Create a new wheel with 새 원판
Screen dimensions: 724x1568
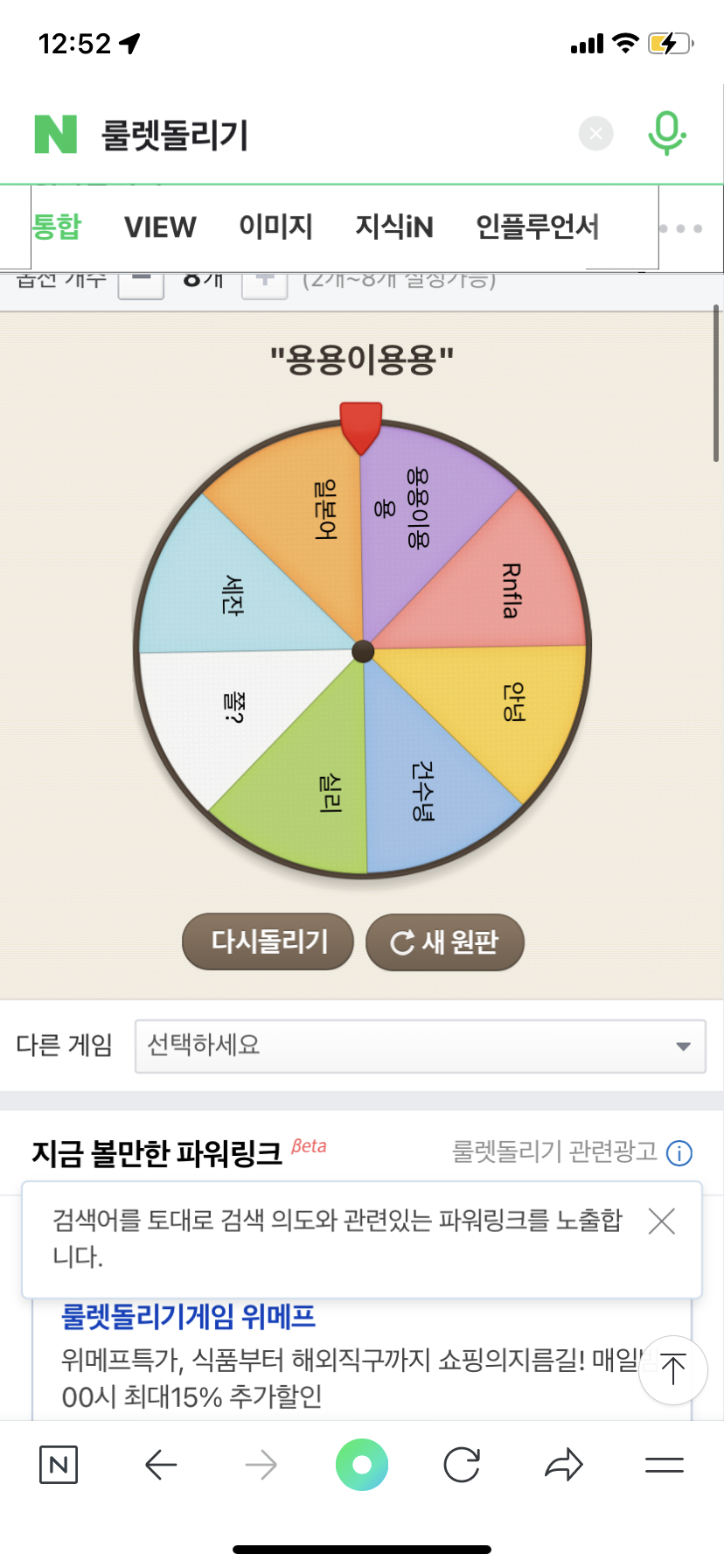click(x=444, y=942)
